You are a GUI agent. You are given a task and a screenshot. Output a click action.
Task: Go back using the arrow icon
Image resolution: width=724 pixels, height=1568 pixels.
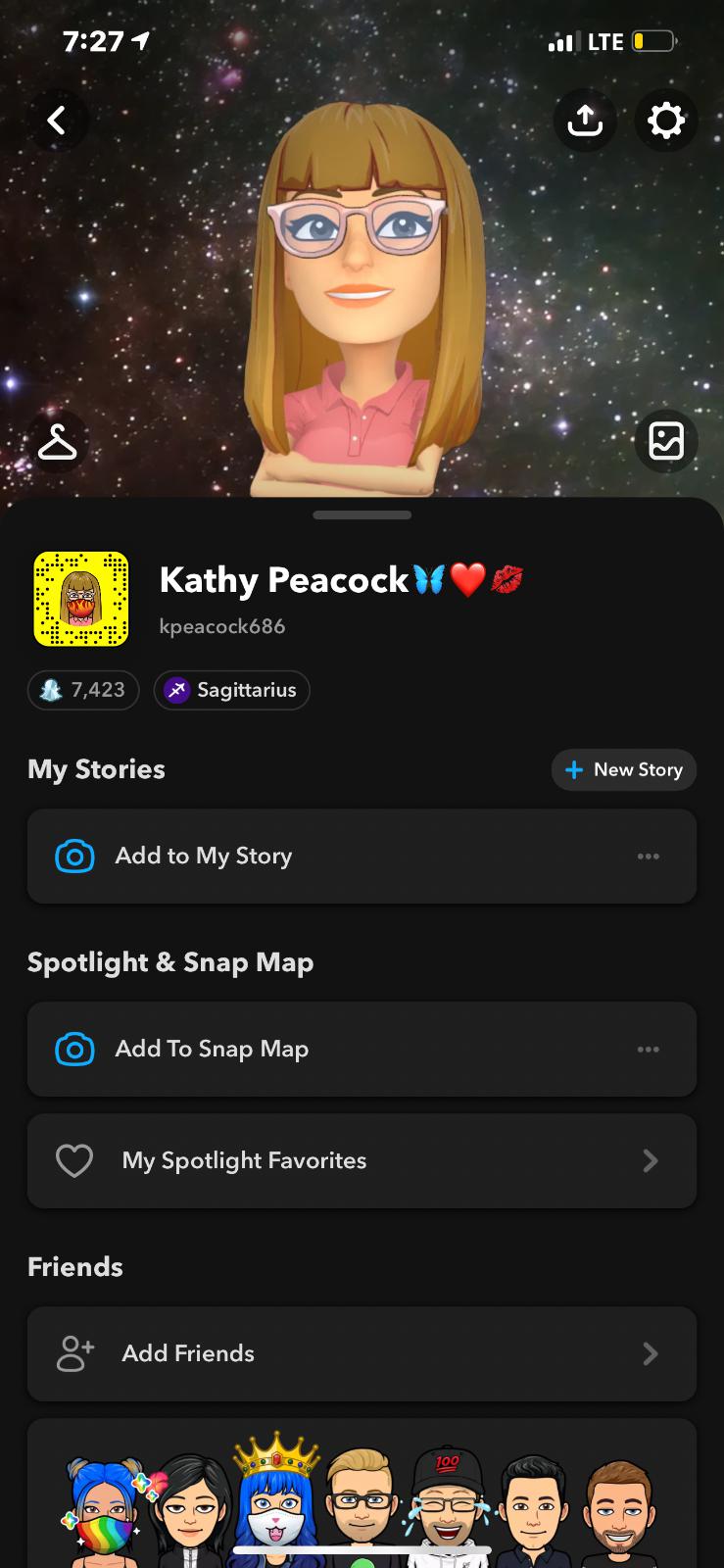click(x=57, y=121)
